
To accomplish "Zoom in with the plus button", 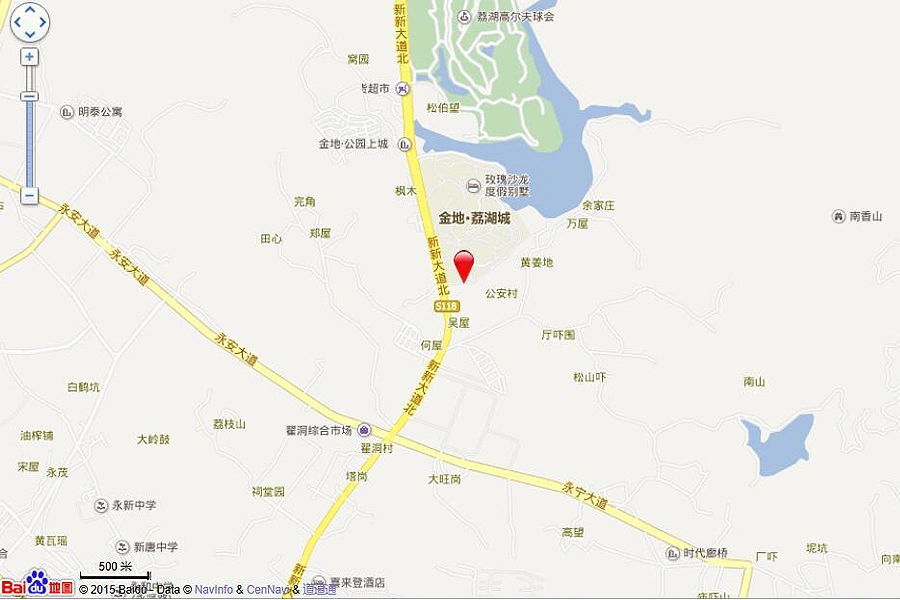I will [30, 57].
